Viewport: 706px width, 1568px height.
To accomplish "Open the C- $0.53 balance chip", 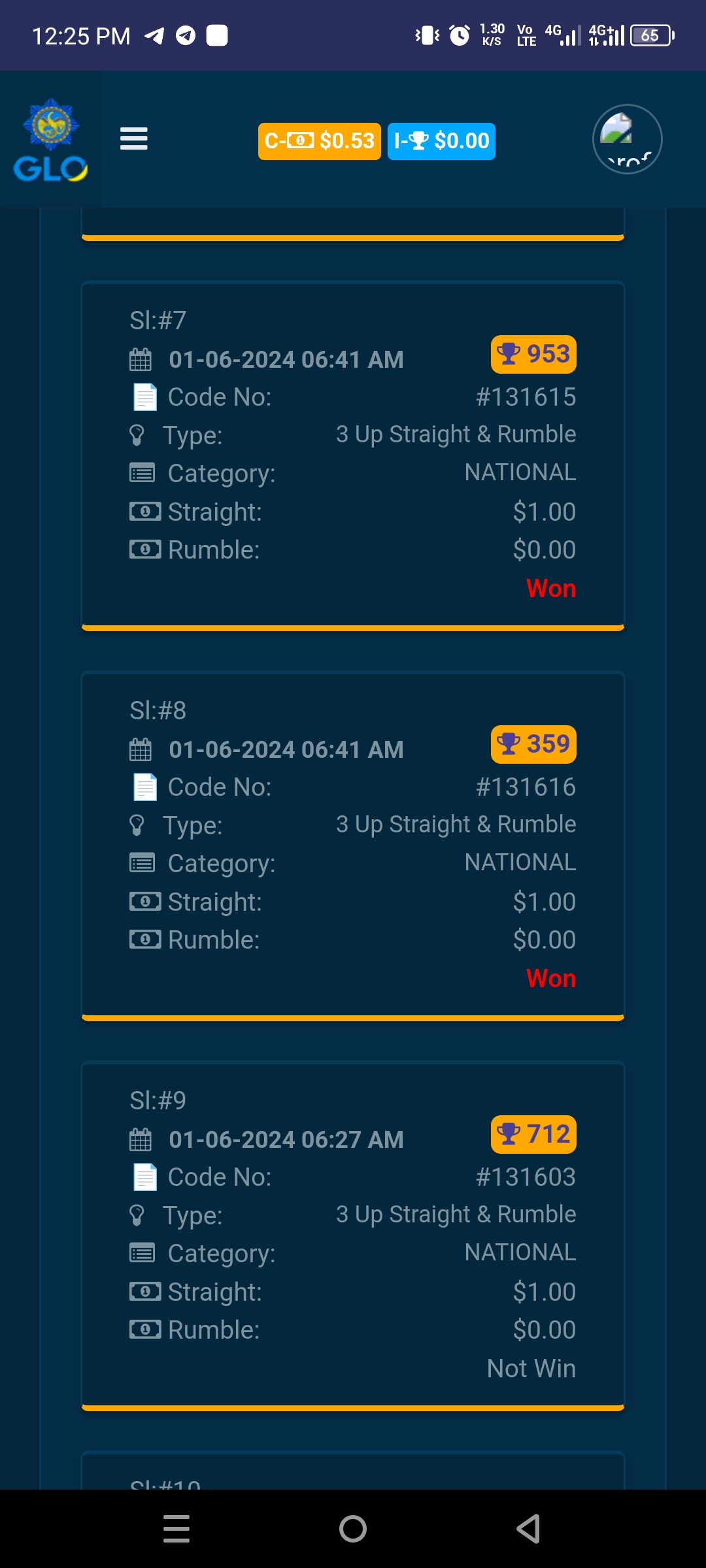I will [319, 141].
